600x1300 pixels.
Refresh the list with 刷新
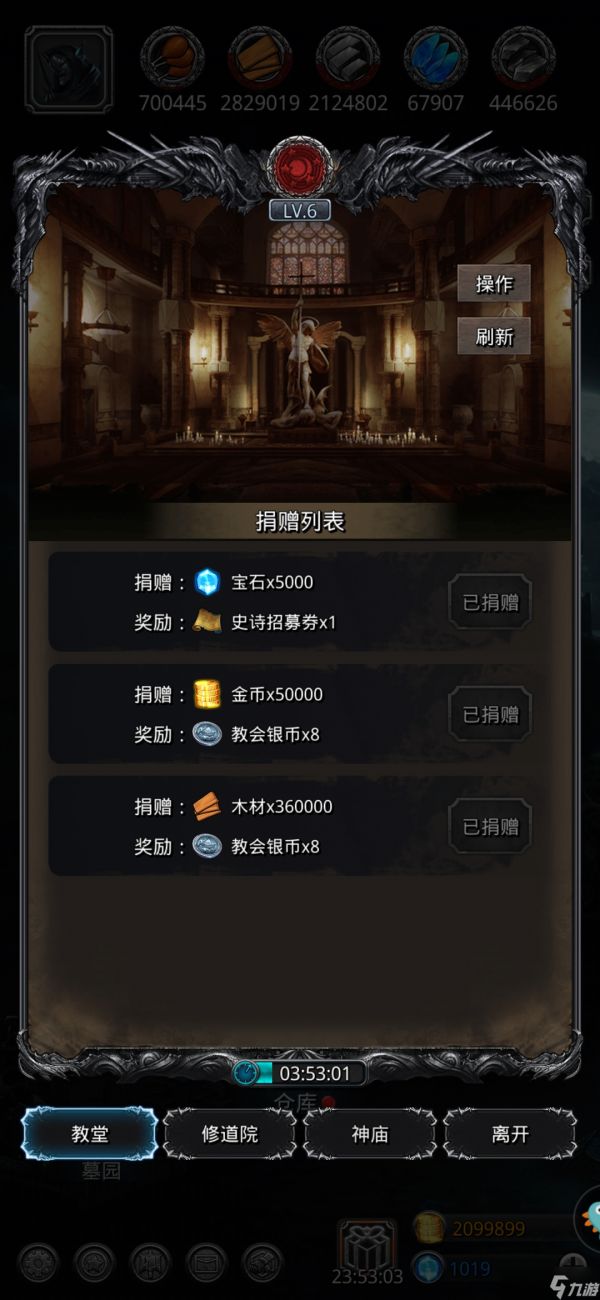[x=494, y=336]
